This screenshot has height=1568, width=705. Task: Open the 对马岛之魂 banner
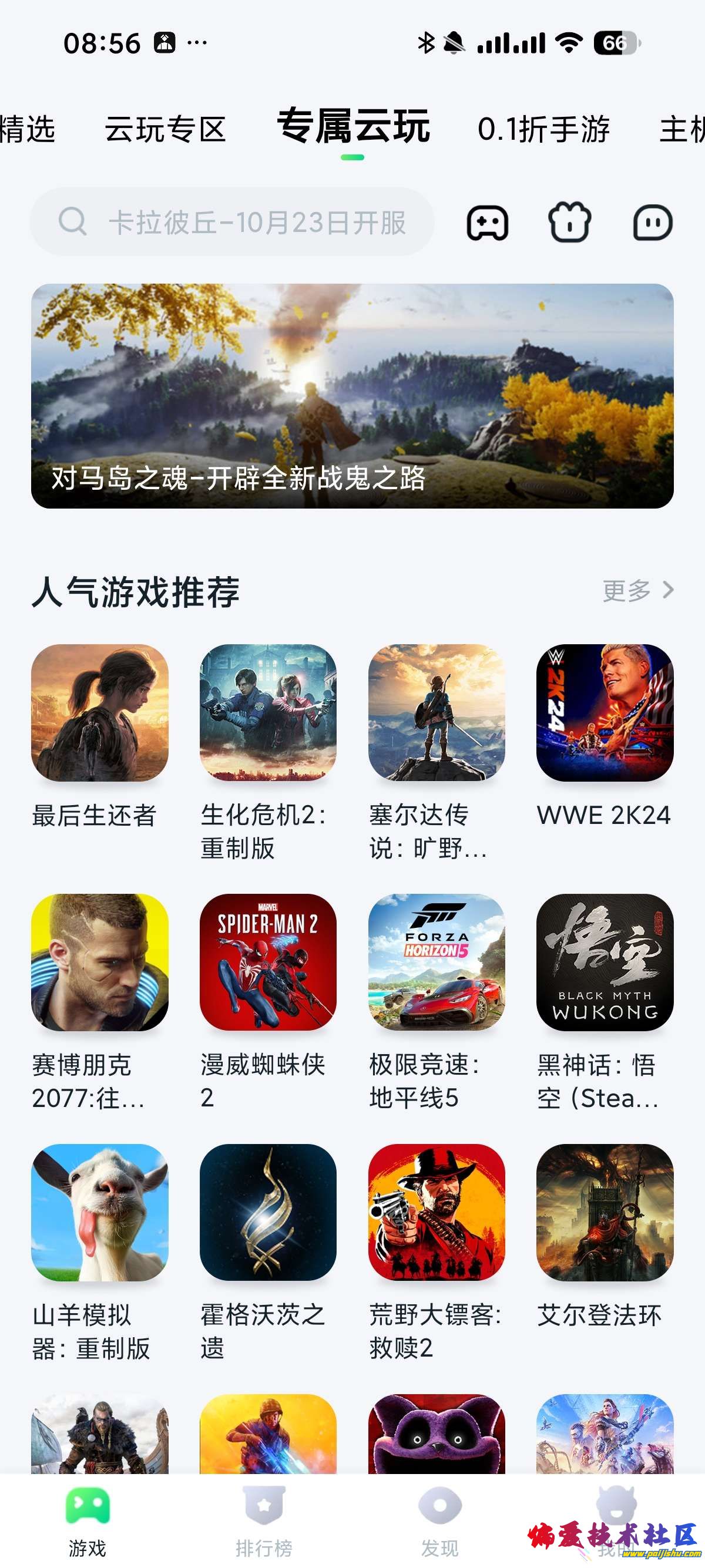[352, 396]
